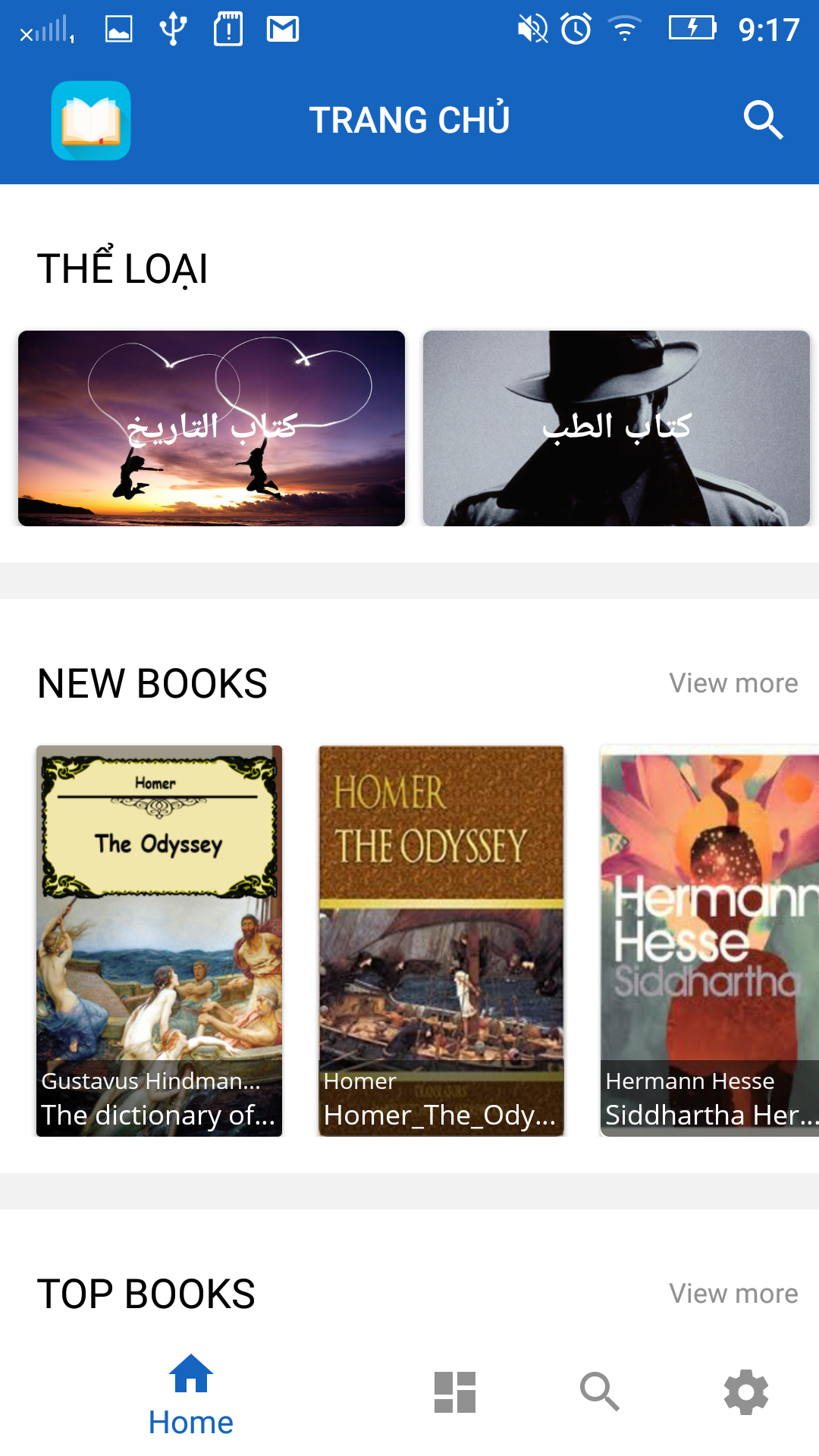Image resolution: width=819 pixels, height=1456 pixels.
Task: Switch to the Home tab
Action: (x=190, y=1395)
